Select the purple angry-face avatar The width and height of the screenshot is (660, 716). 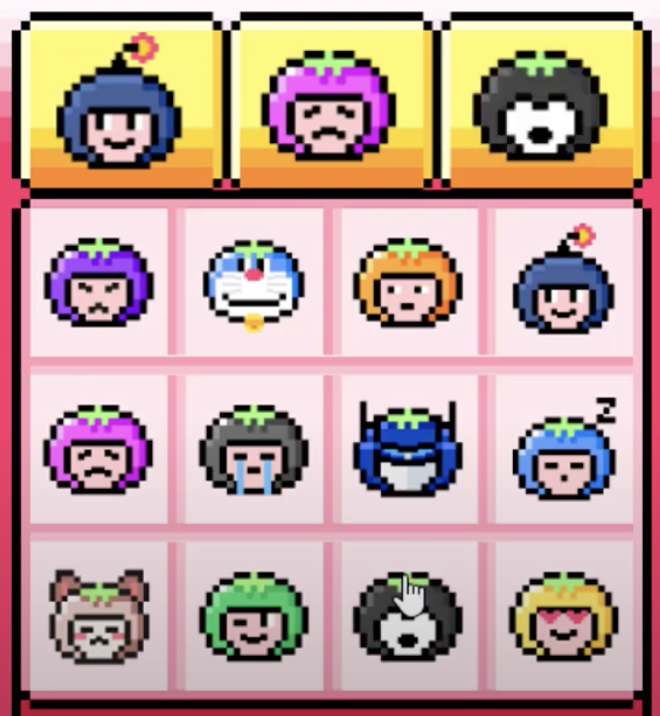point(98,283)
